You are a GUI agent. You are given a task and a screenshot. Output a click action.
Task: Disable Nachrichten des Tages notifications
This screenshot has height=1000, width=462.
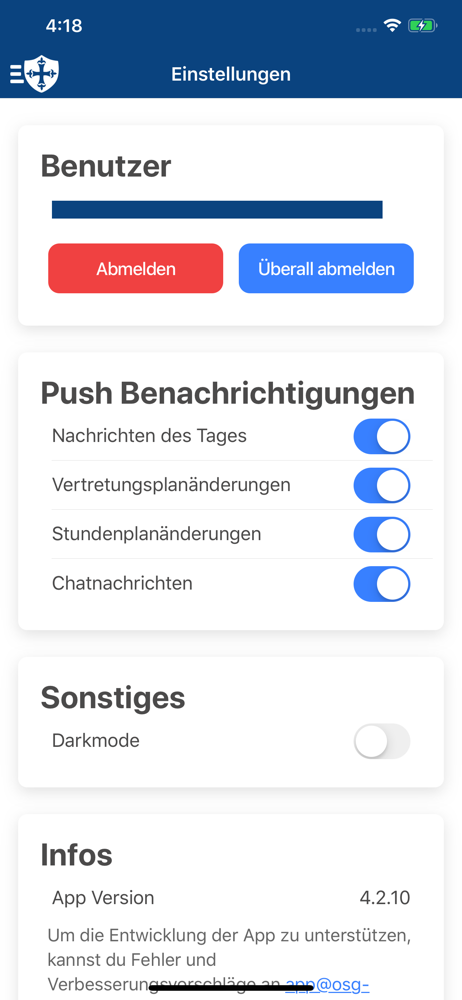382,437
